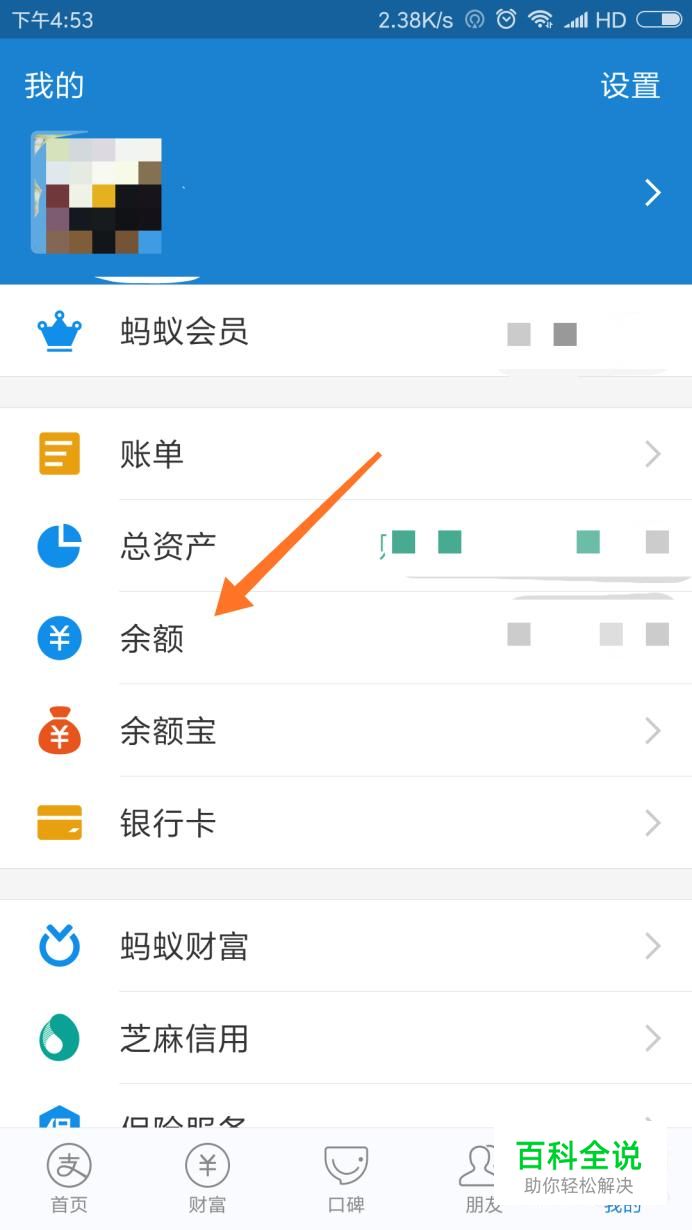This screenshot has height=1230, width=692.
Task: Open the profile details chevron
Action: (653, 193)
